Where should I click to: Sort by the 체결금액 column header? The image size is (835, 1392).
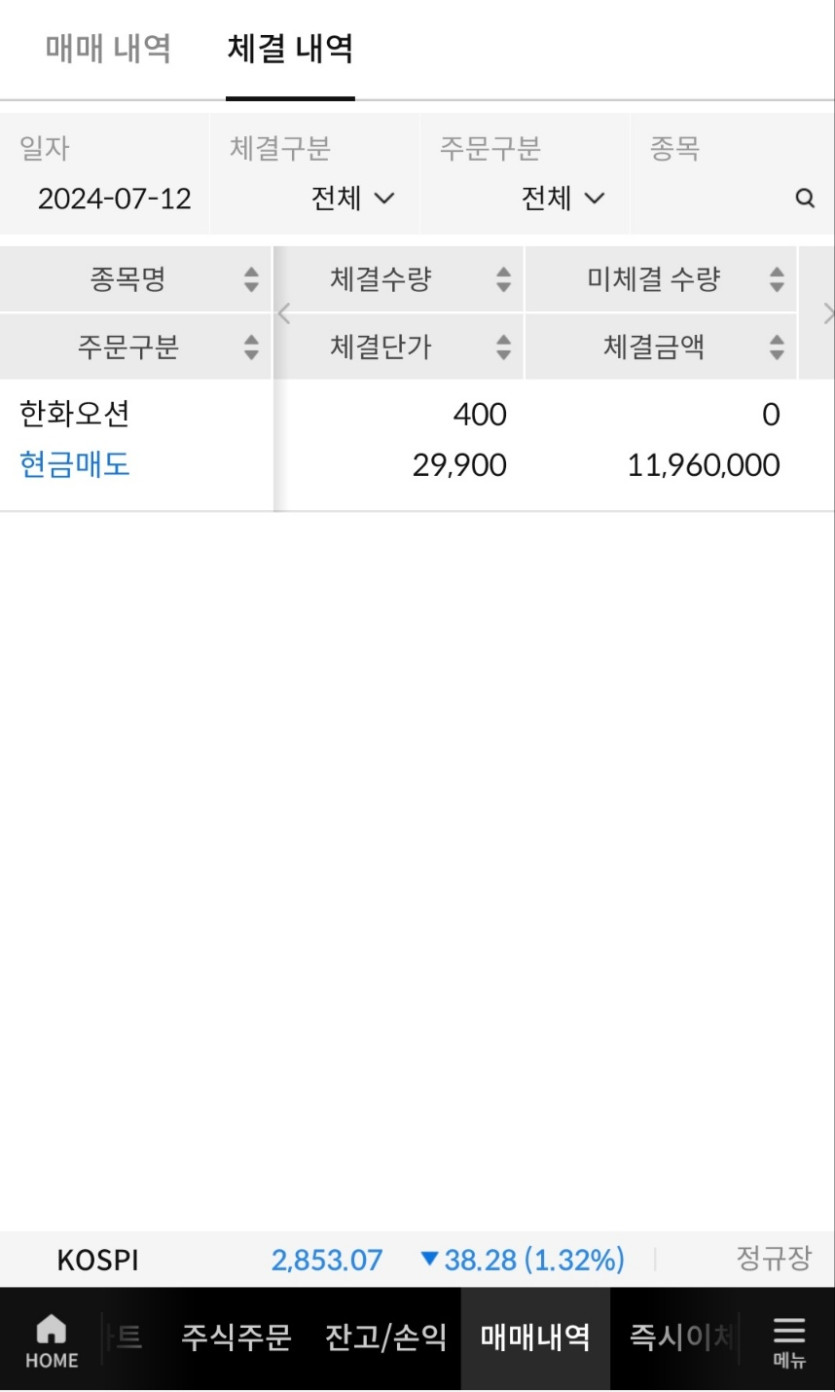661,346
